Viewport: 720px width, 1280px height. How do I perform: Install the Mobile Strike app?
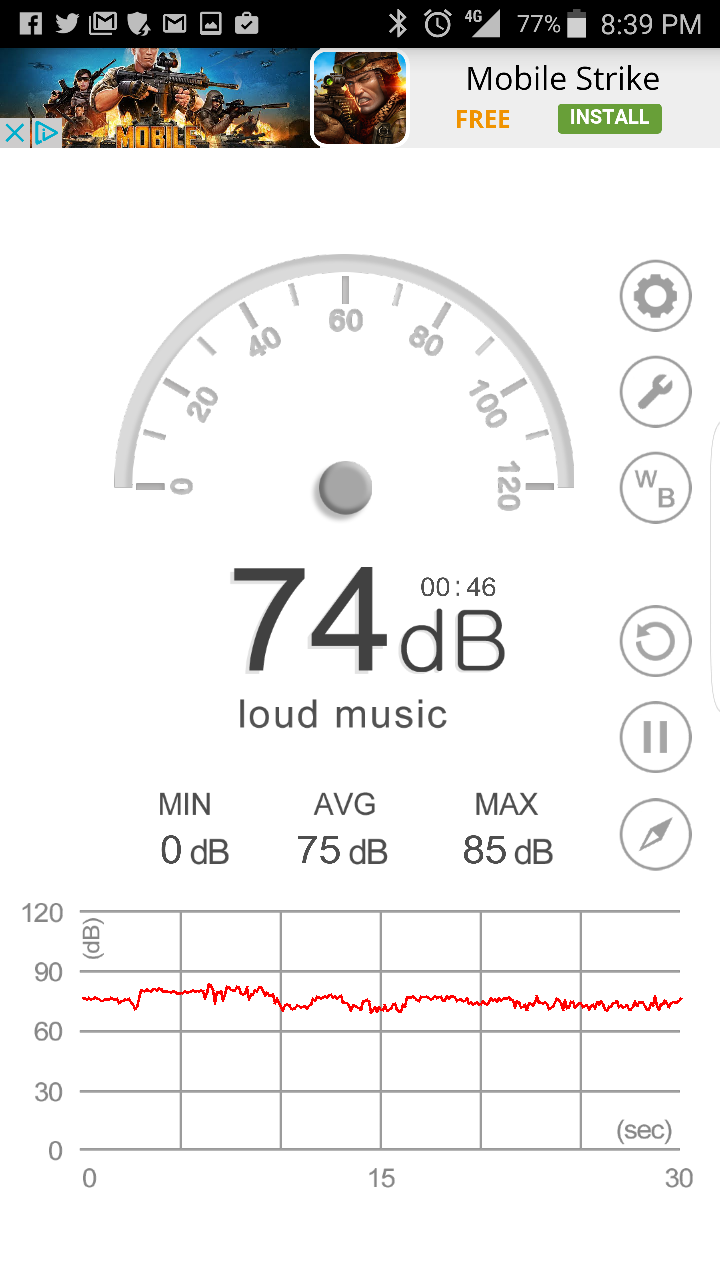pos(609,118)
